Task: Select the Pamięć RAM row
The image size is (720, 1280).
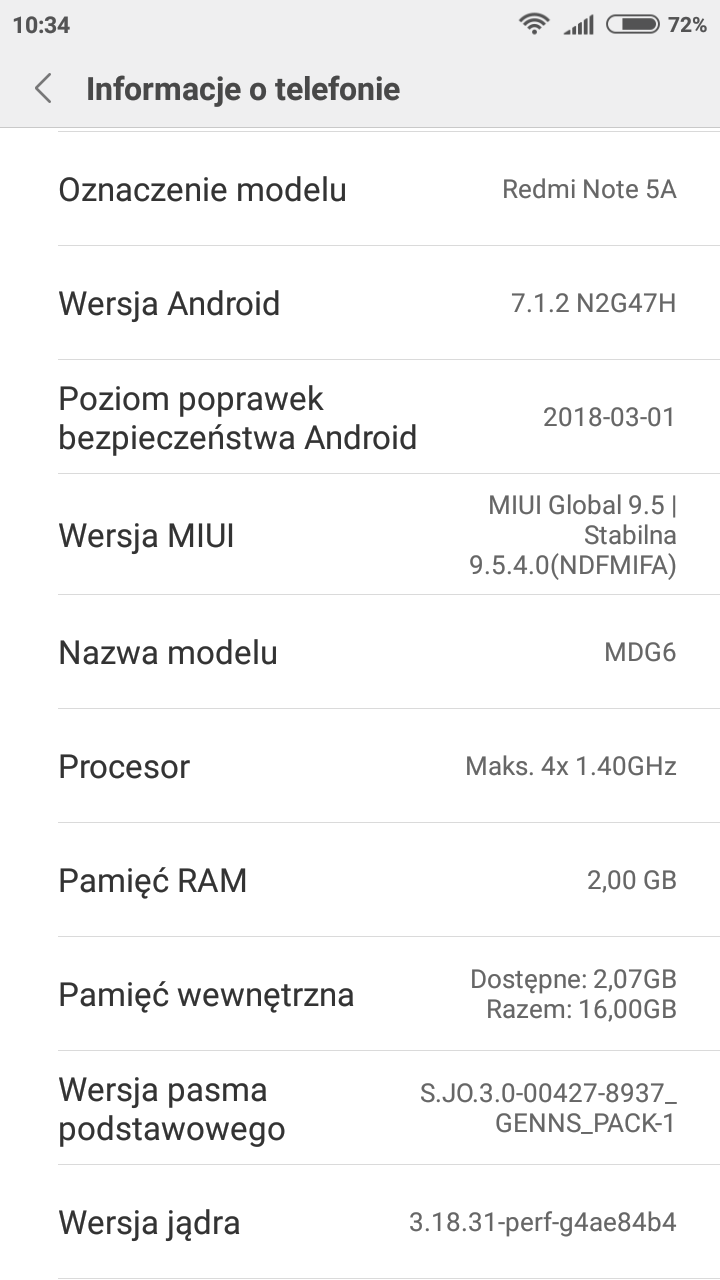Action: pos(360,881)
